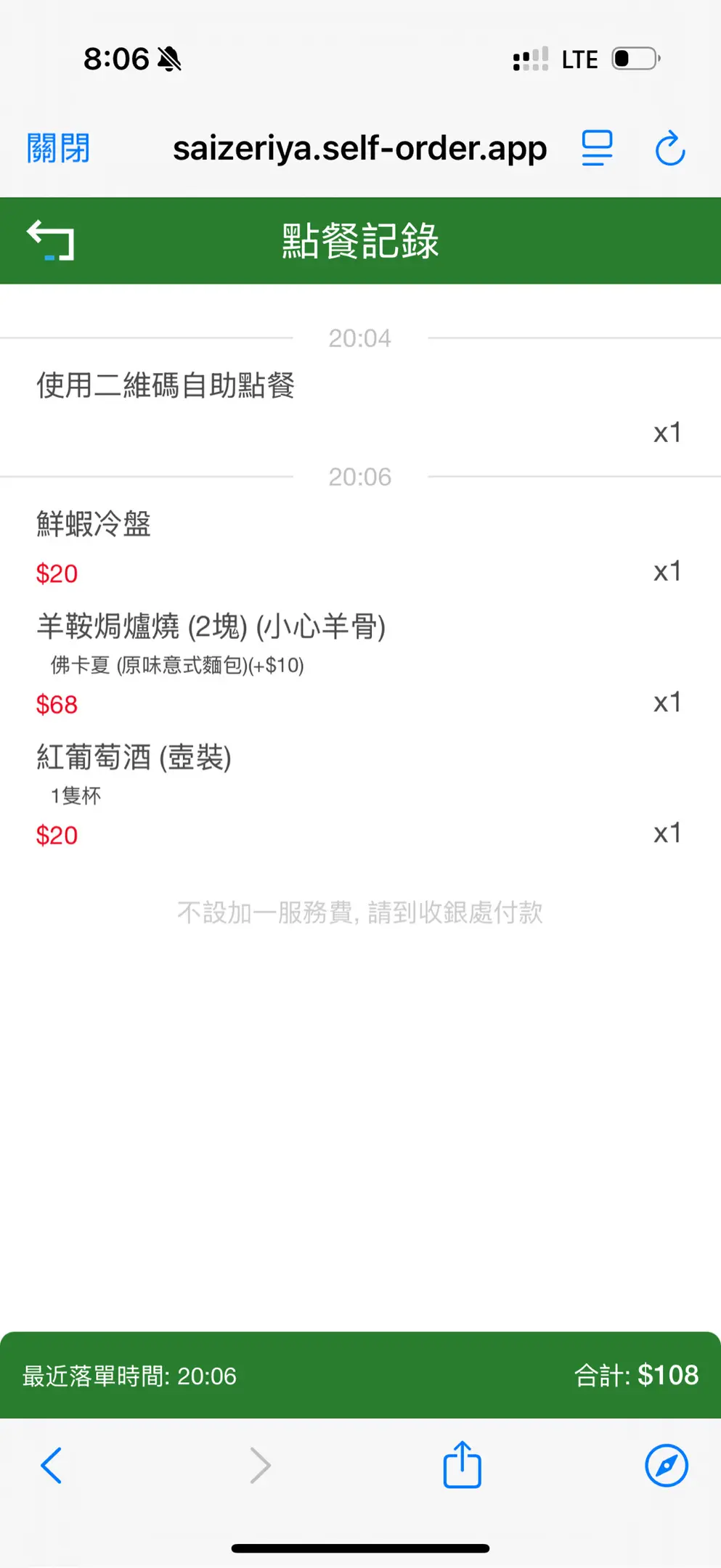Open the reader view icon
Image resolution: width=721 pixels, height=1568 pixels.
pyautogui.click(x=597, y=149)
